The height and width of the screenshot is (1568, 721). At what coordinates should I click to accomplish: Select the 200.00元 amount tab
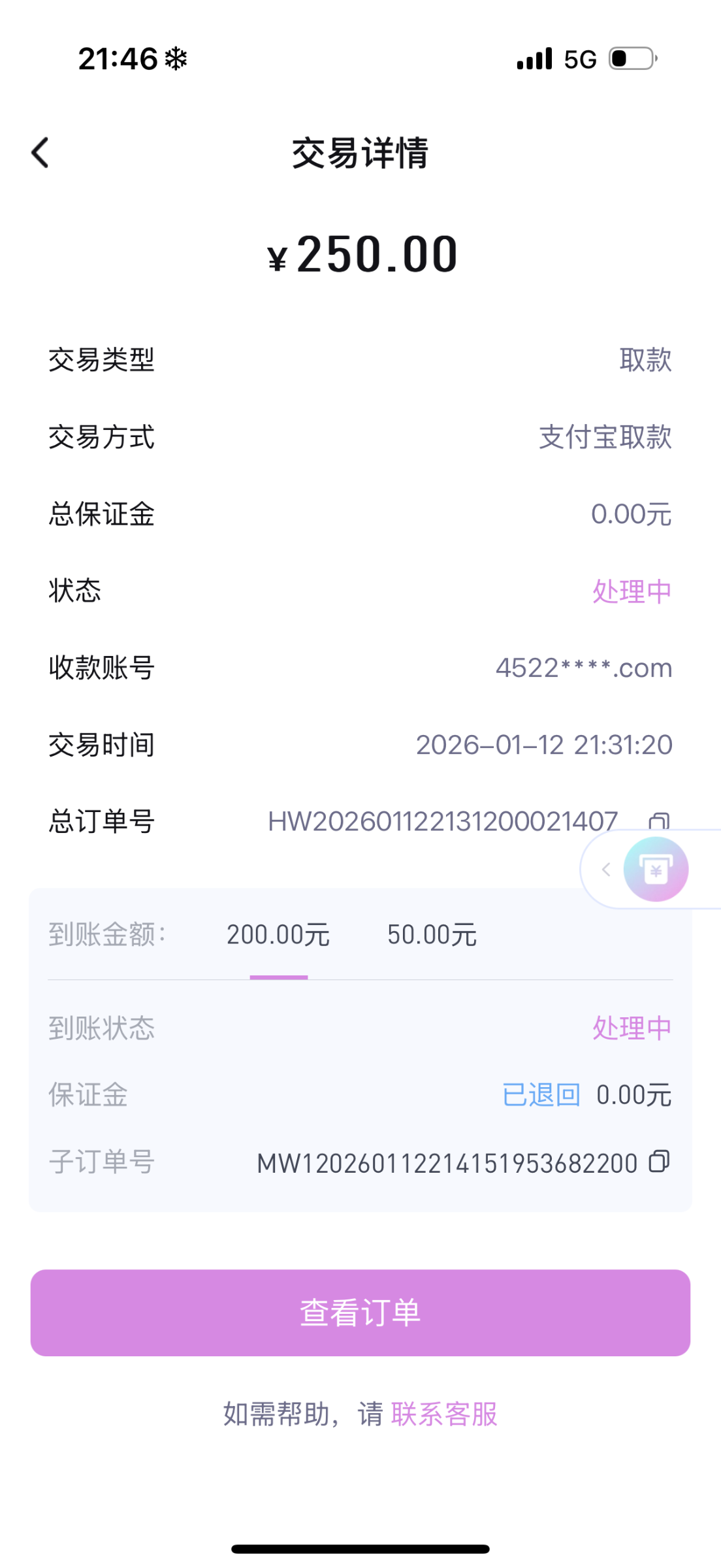pos(278,935)
